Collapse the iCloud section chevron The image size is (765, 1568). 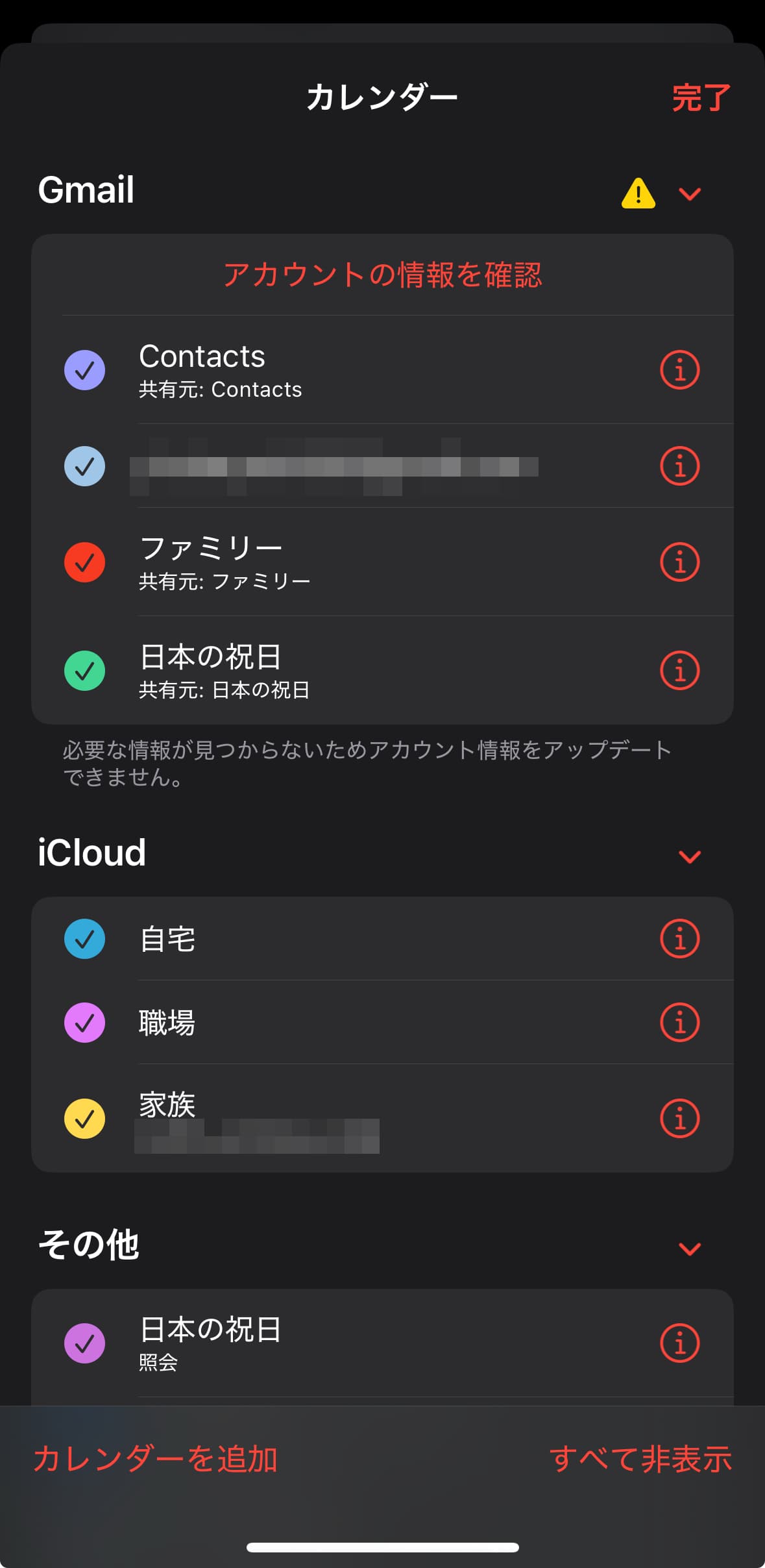pyautogui.click(x=689, y=856)
